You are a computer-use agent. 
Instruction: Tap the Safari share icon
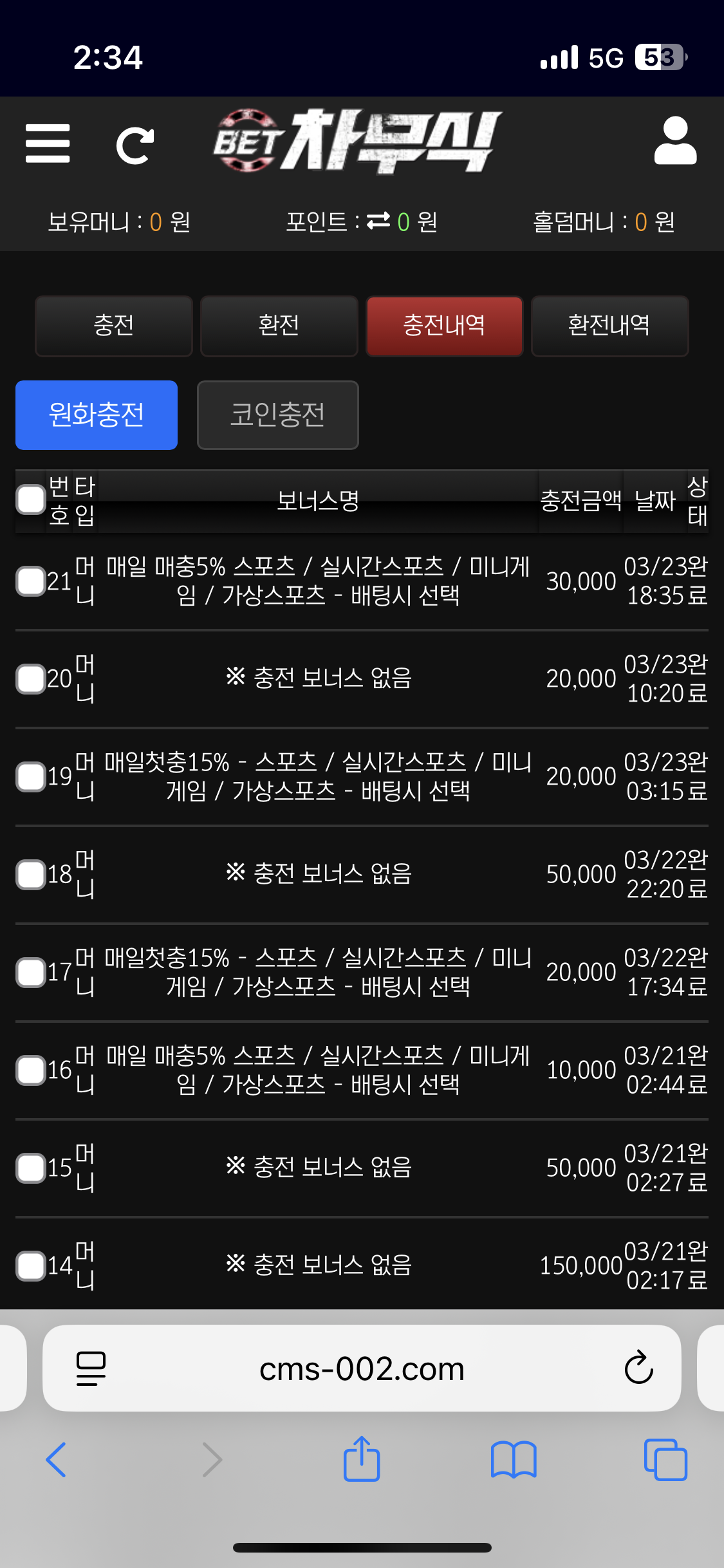tap(362, 1459)
